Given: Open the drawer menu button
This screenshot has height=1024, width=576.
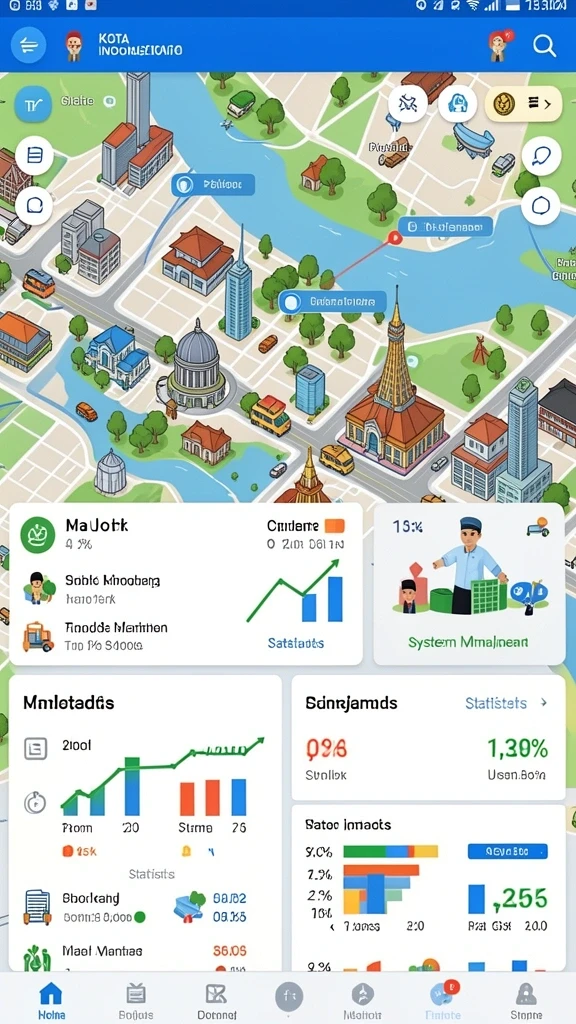Looking at the screenshot, I should (x=28, y=45).
